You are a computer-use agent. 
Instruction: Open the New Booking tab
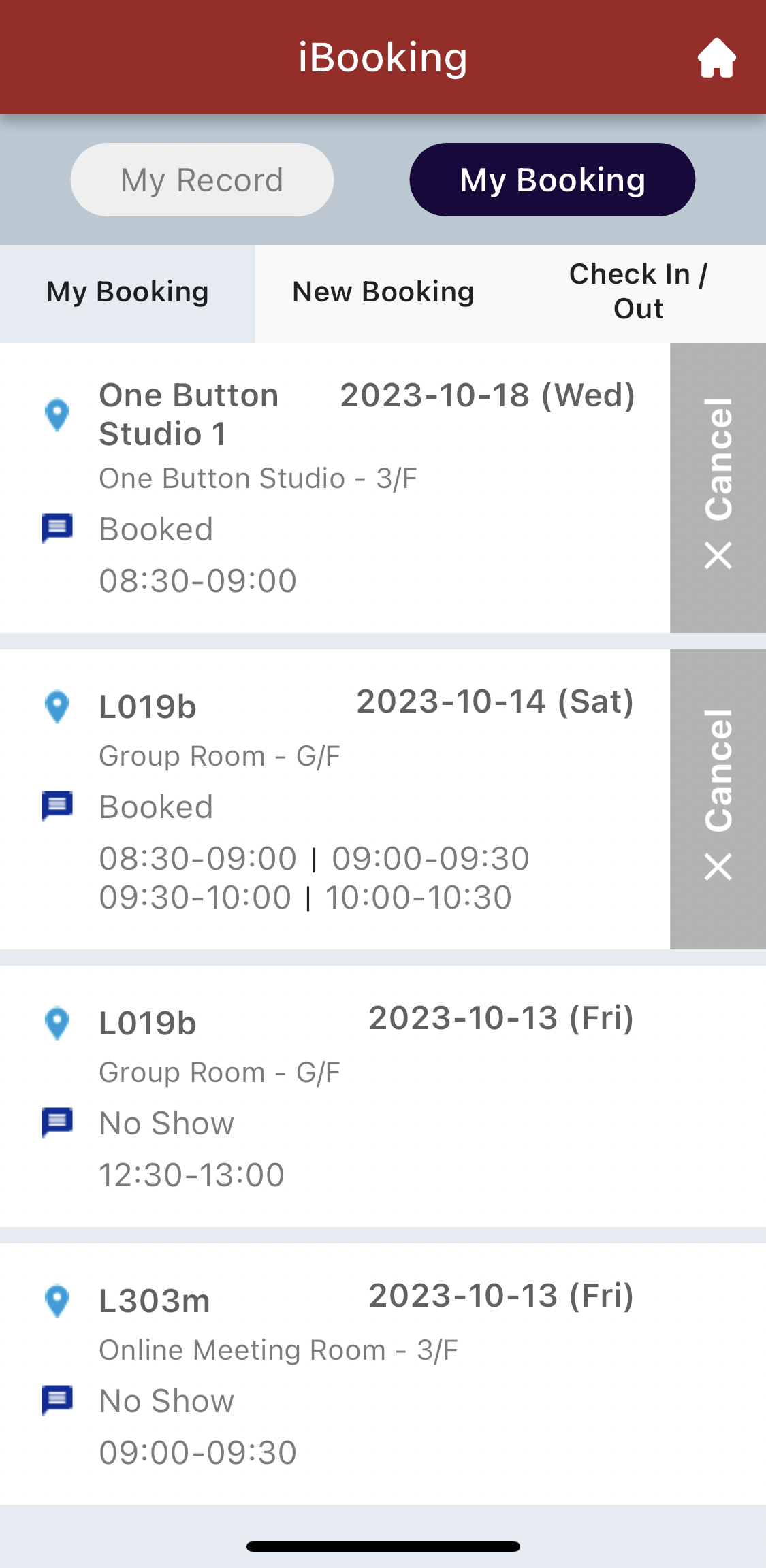tap(383, 292)
